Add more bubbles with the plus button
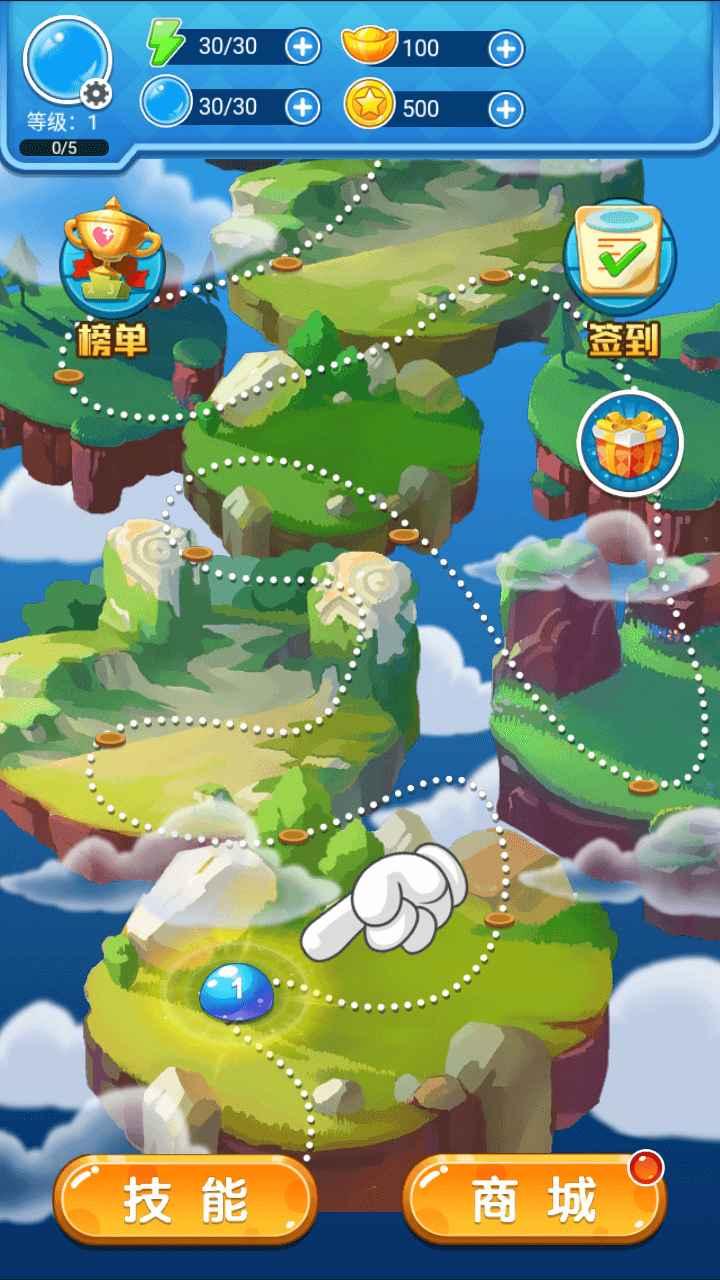 302,106
